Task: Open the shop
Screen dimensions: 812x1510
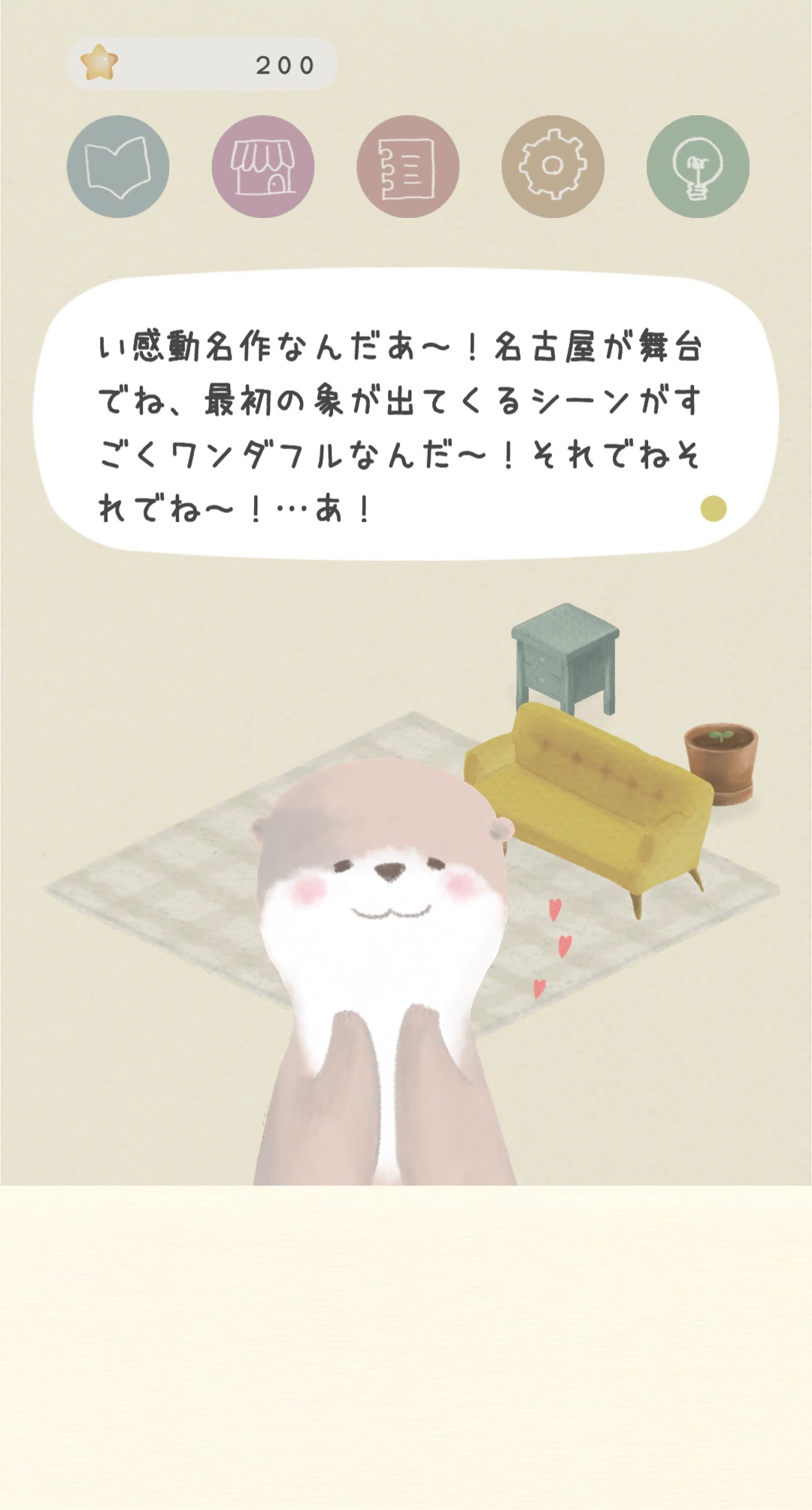Action: [263, 166]
